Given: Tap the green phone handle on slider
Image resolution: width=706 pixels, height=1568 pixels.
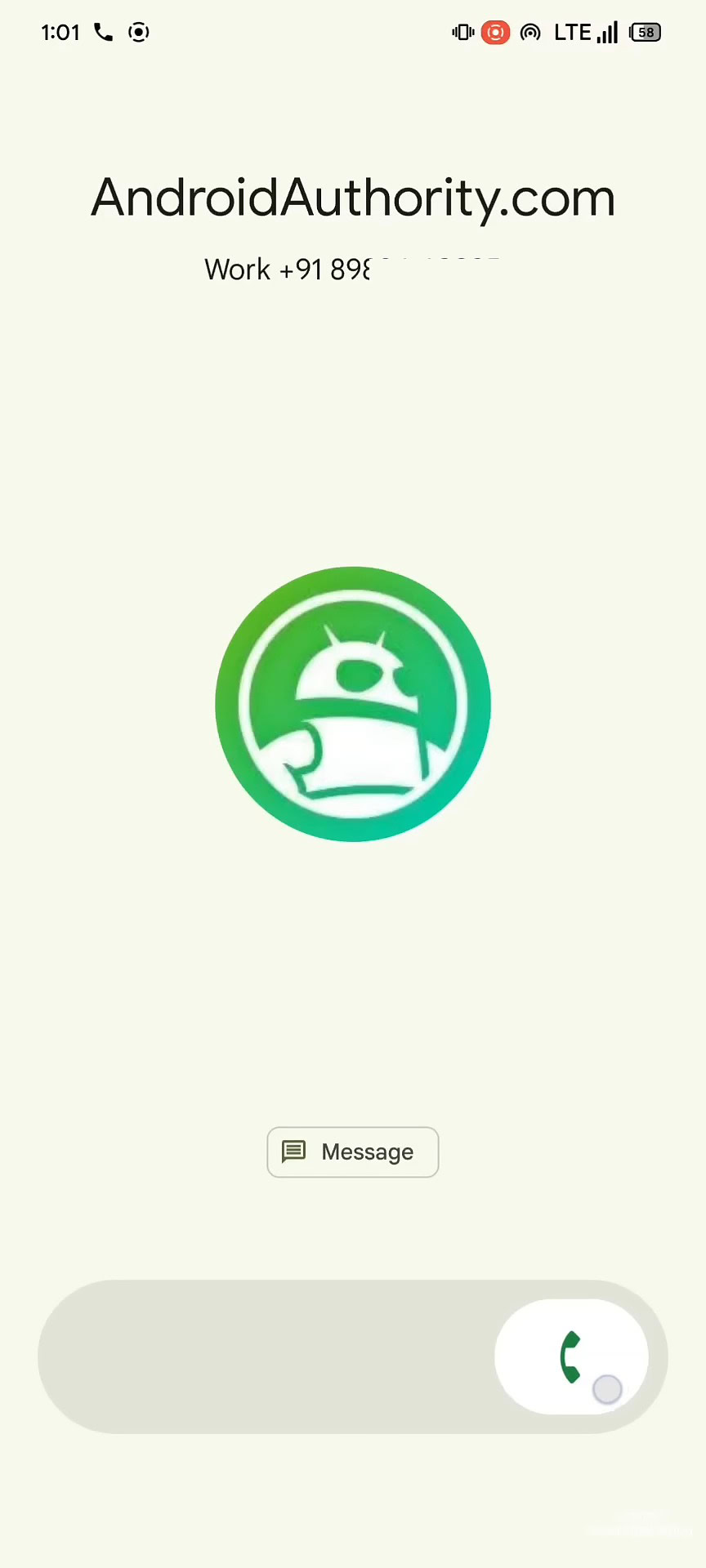Looking at the screenshot, I should click(x=570, y=1356).
